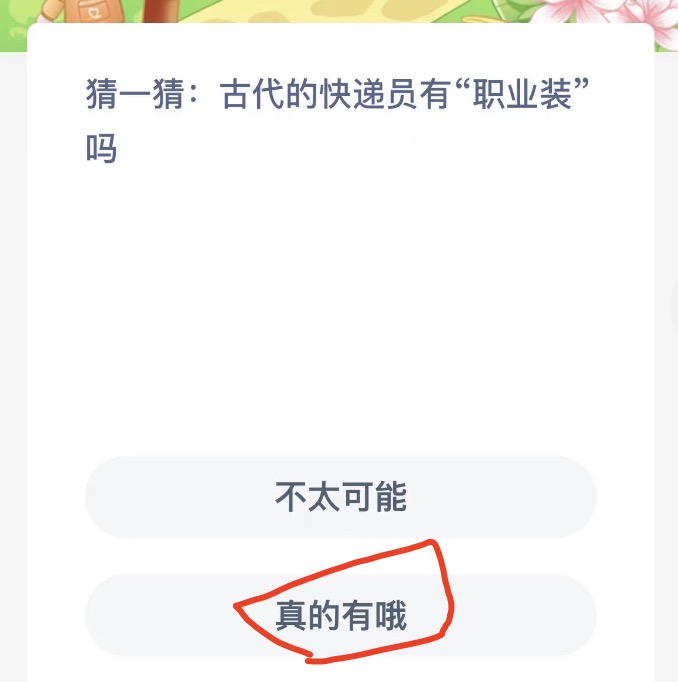Screen dimensions: 678x682
Task: Choose the answer 不太可能
Action: click(340, 497)
